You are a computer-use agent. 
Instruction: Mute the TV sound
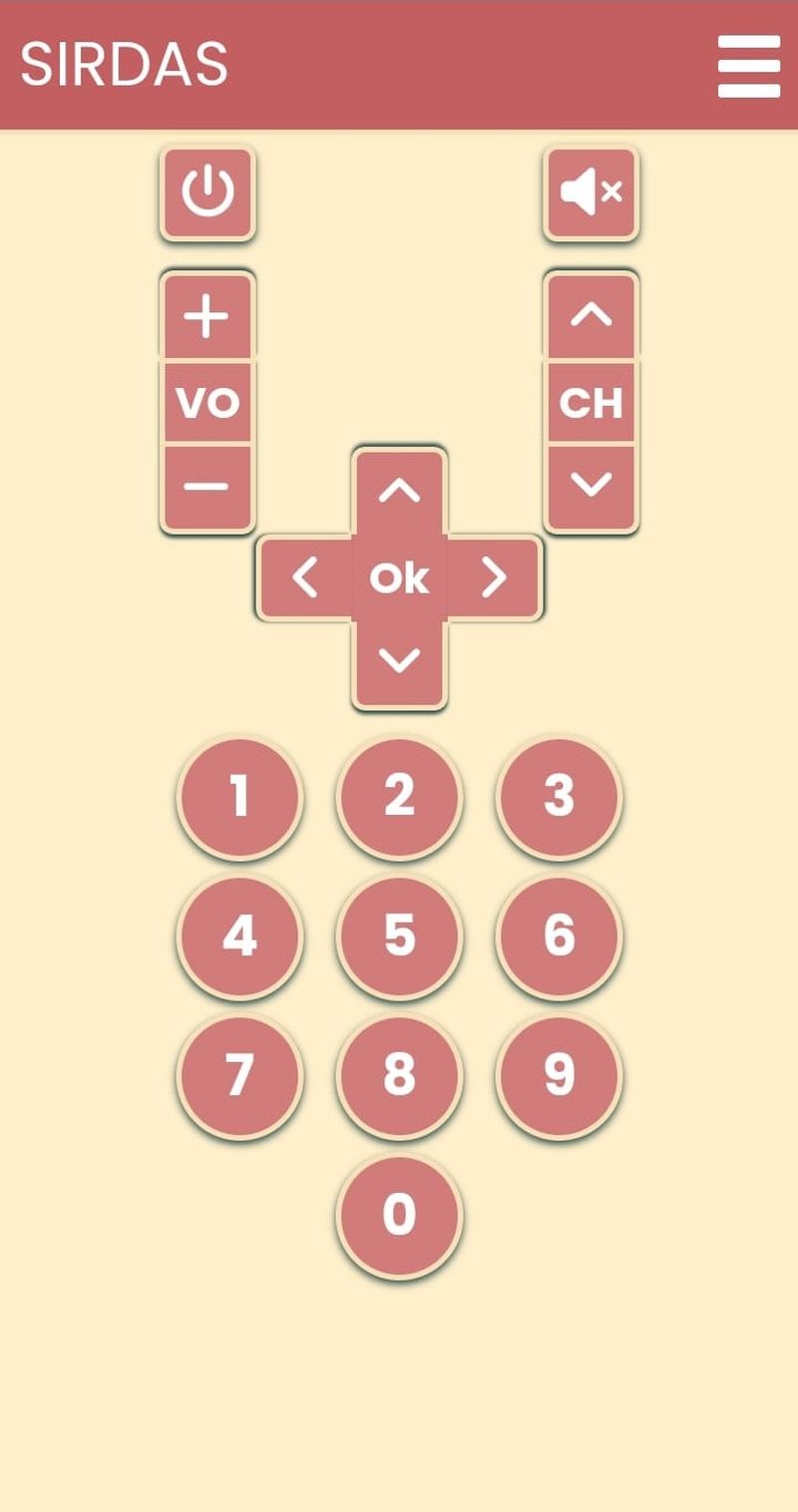click(591, 193)
